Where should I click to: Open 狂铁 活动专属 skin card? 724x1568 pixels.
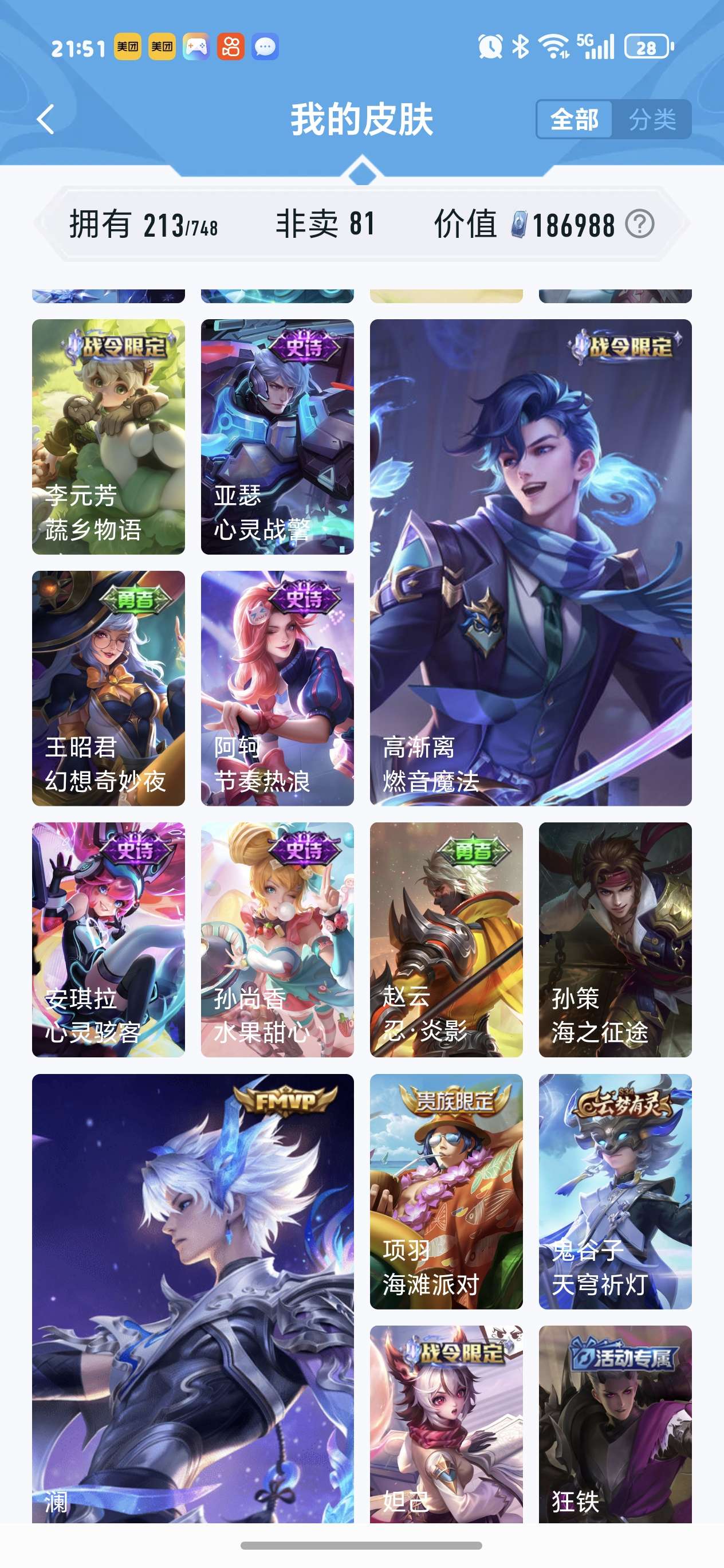pyautogui.click(x=615, y=1423)
